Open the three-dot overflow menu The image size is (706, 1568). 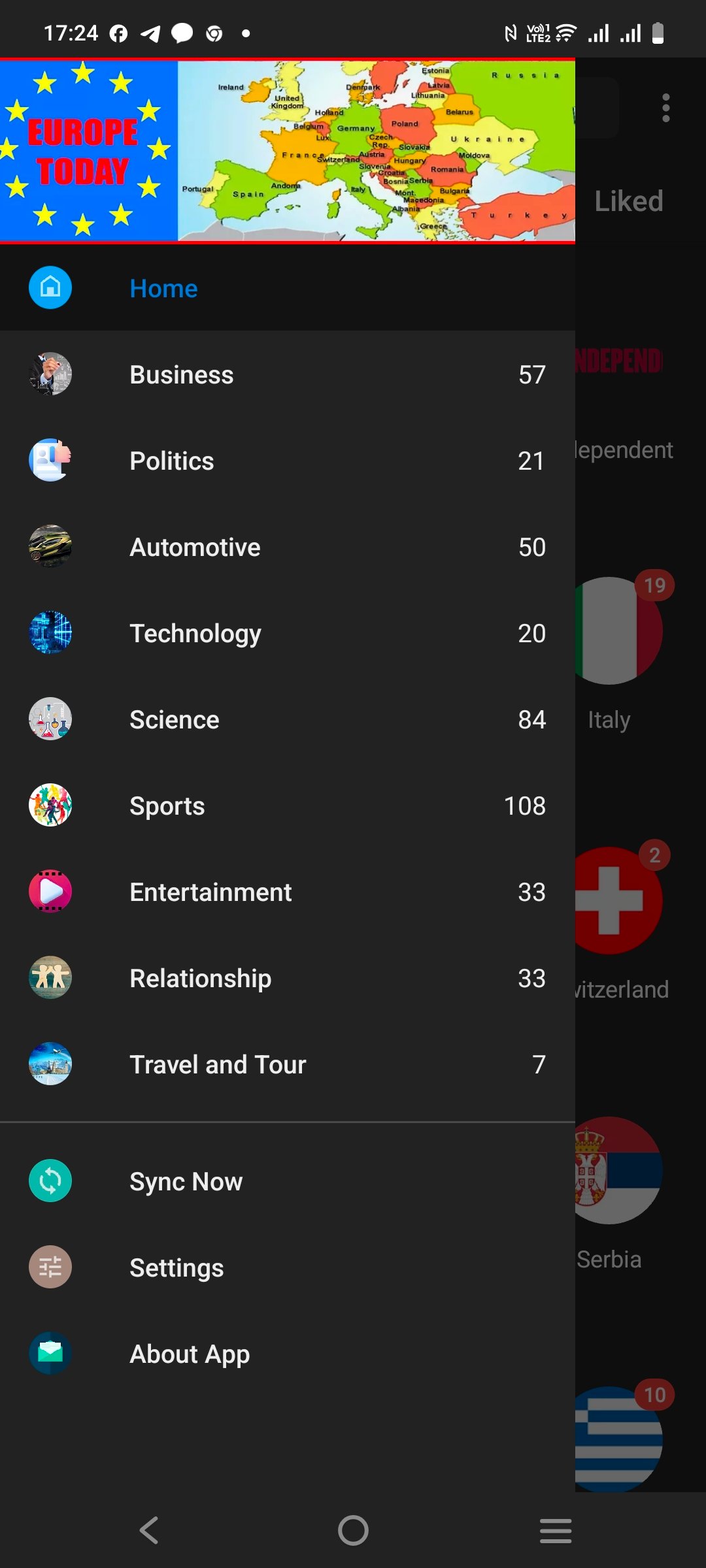pyautogui.click(x=665, y=108)
